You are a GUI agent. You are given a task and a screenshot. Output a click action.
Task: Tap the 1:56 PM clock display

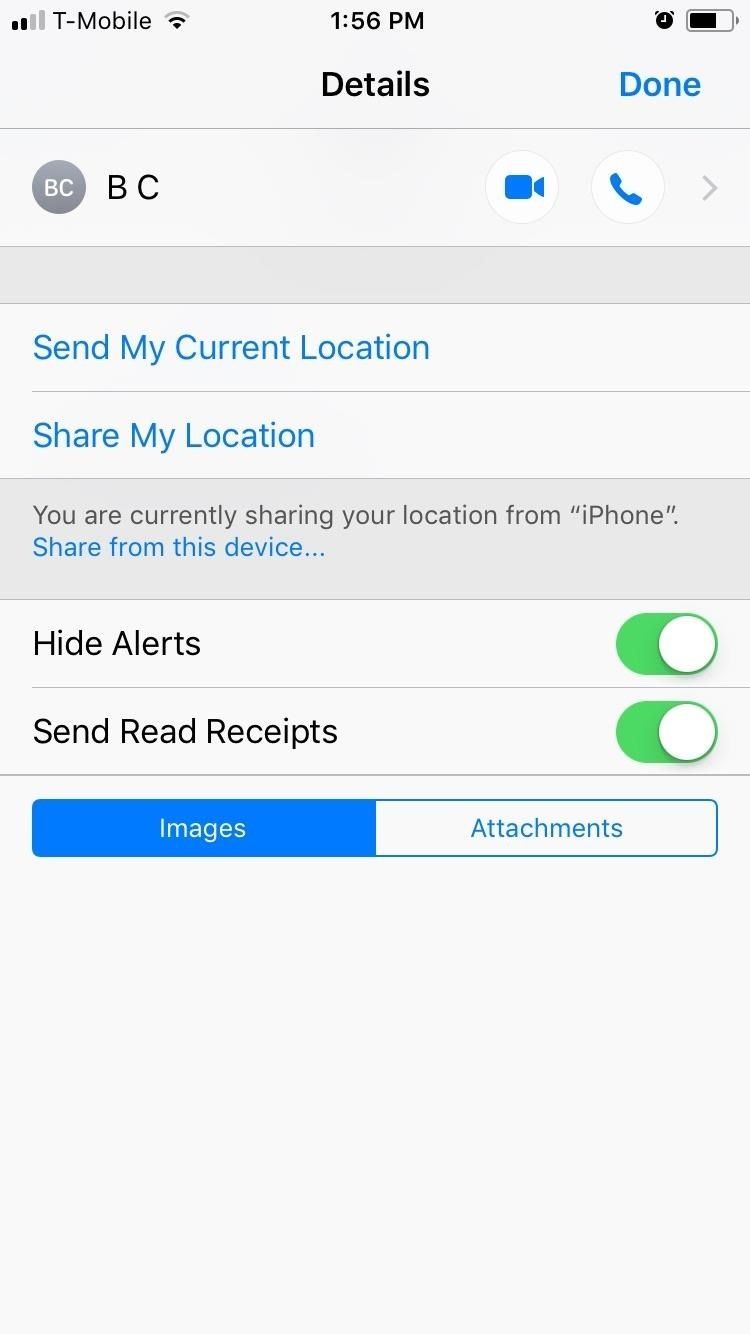point(377,20)
